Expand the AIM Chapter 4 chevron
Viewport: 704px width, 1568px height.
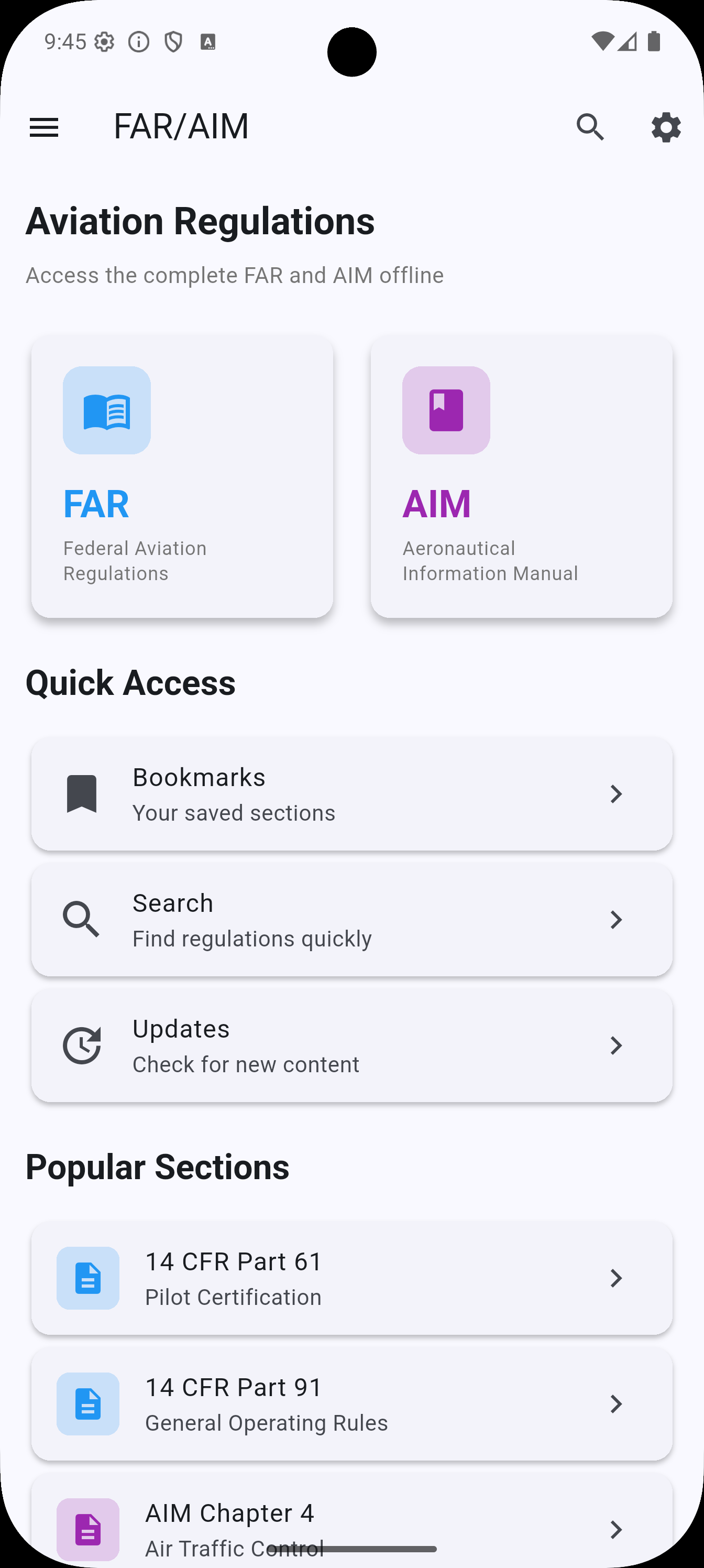click(x=617, y=1530)
